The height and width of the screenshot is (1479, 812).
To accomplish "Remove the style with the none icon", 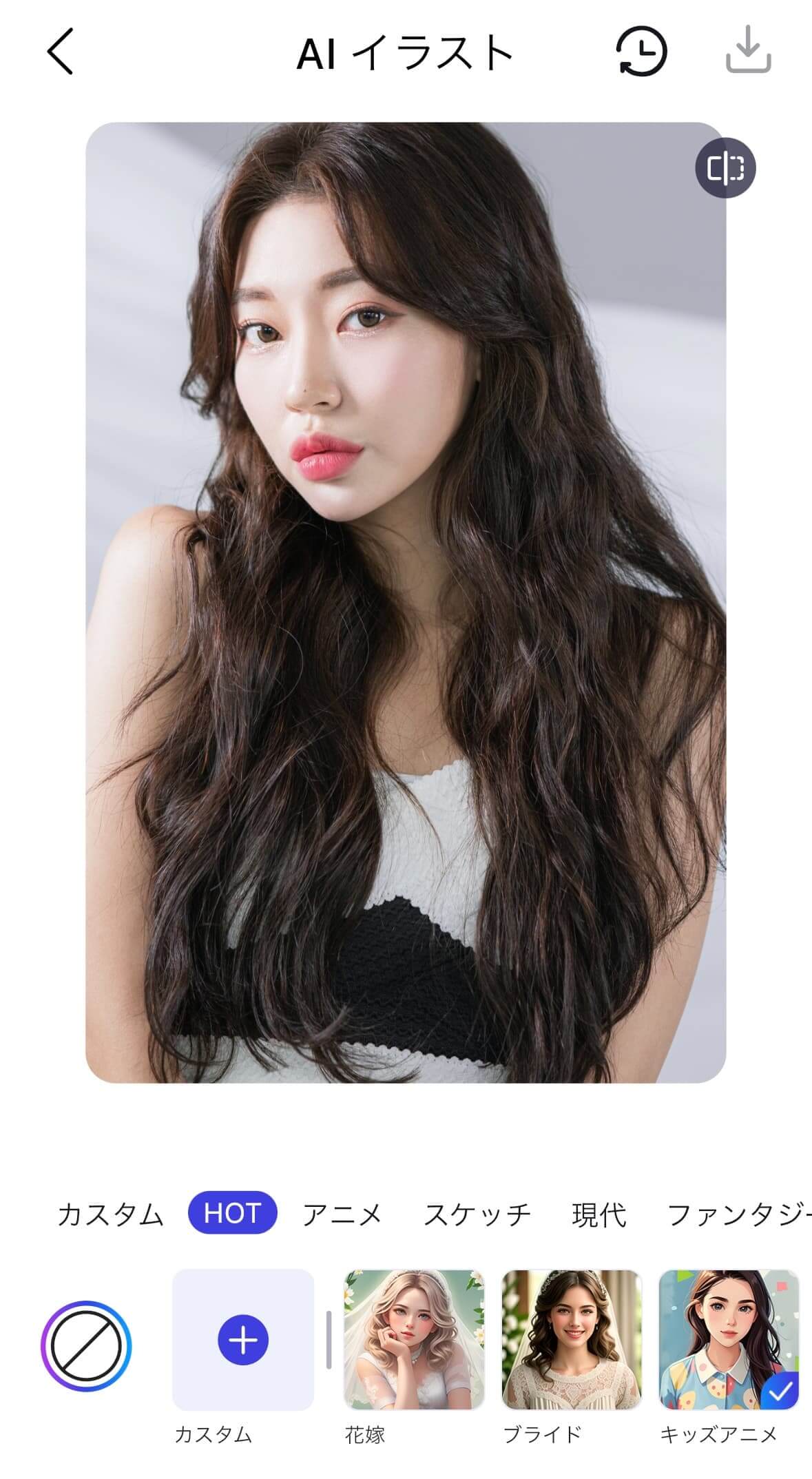I will (x=86, y=1346).
